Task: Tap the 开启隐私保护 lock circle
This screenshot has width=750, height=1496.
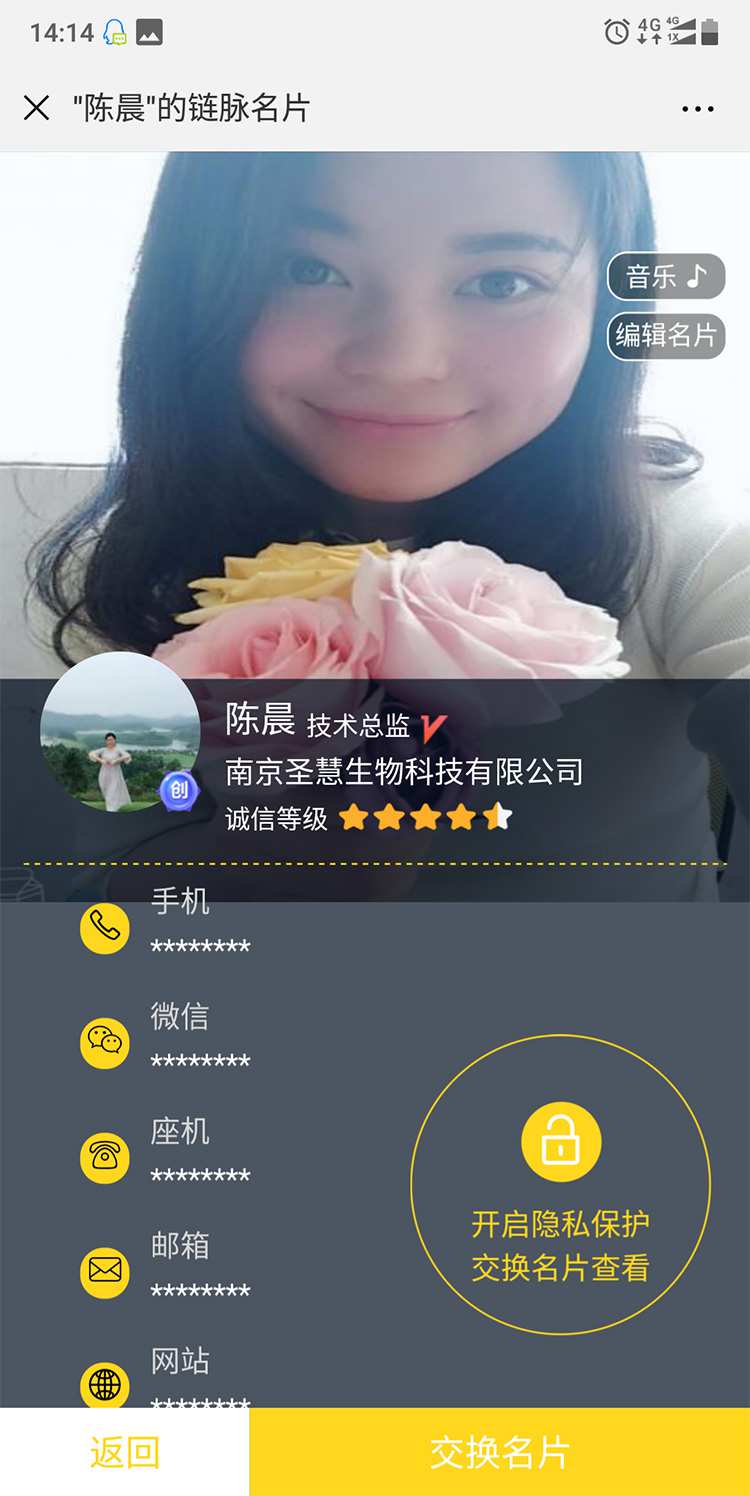Action: point(561,1184)
